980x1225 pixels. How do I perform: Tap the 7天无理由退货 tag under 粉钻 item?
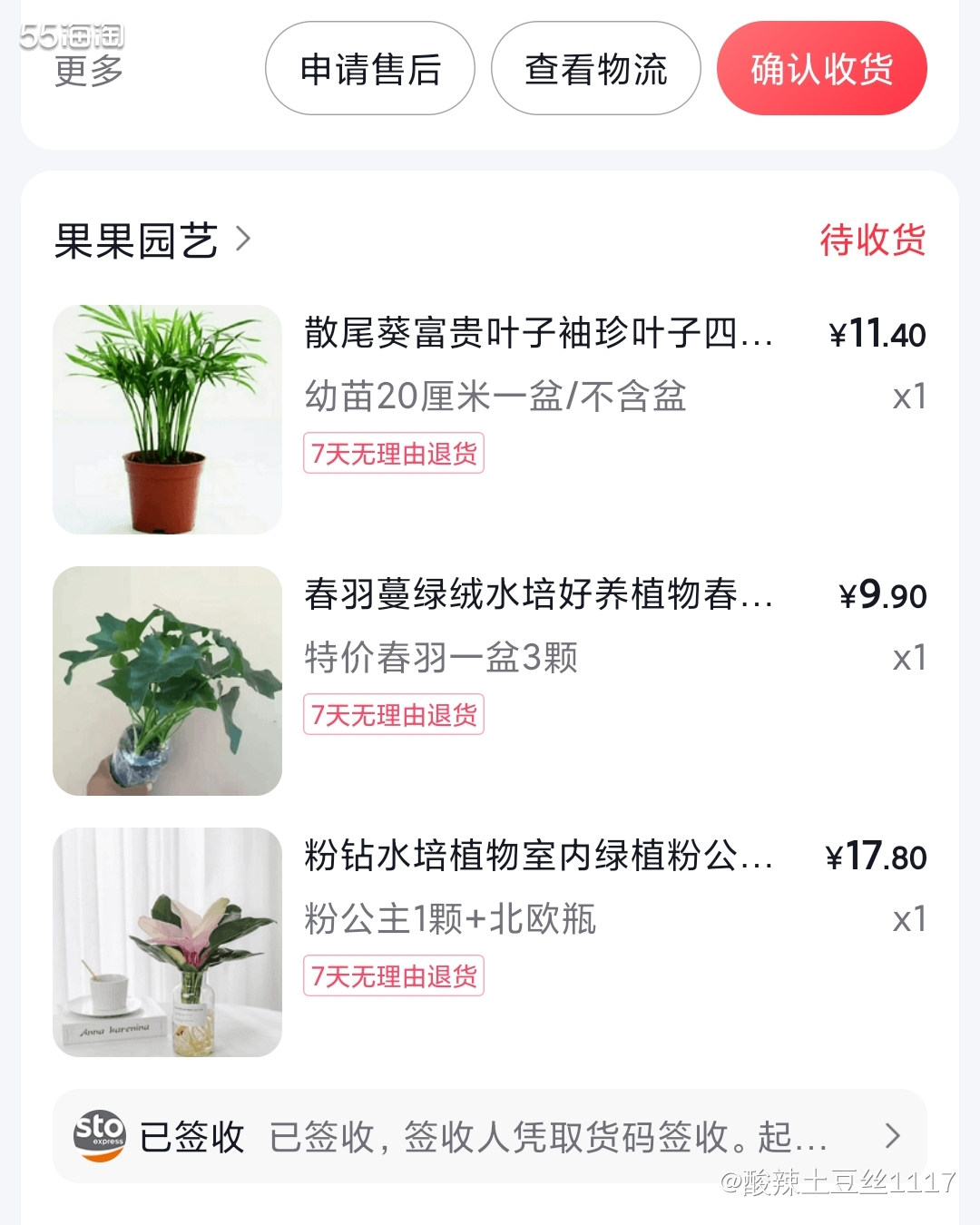(394, 976)
